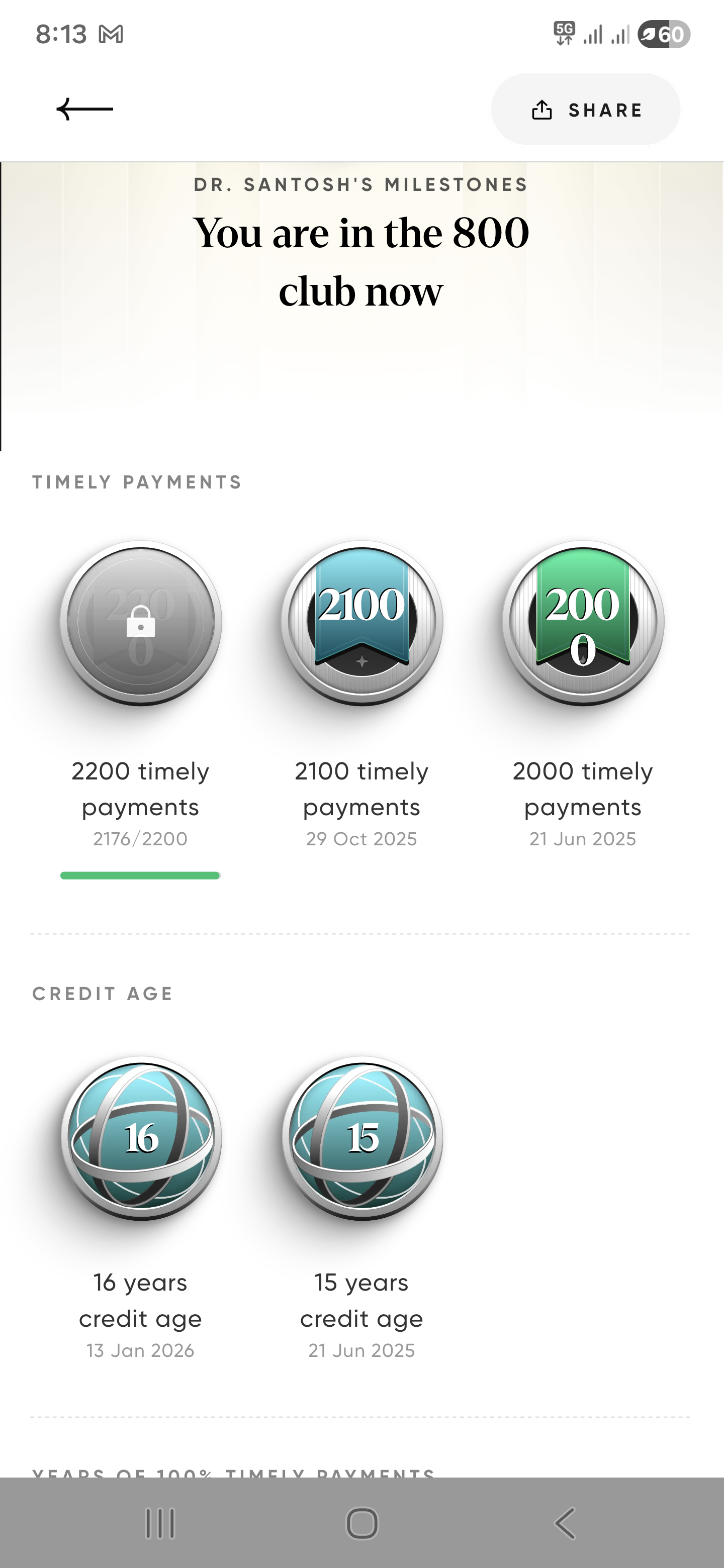
Task: Tap the 15 years credit age badge
Action: (361, 1138)
